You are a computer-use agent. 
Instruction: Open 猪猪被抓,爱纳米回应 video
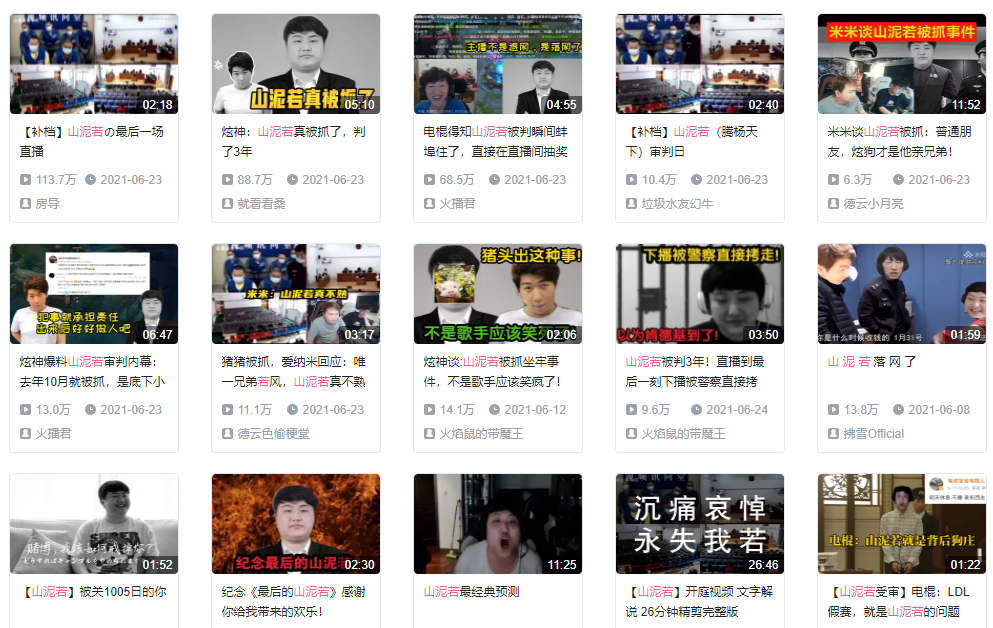[295, 294]
